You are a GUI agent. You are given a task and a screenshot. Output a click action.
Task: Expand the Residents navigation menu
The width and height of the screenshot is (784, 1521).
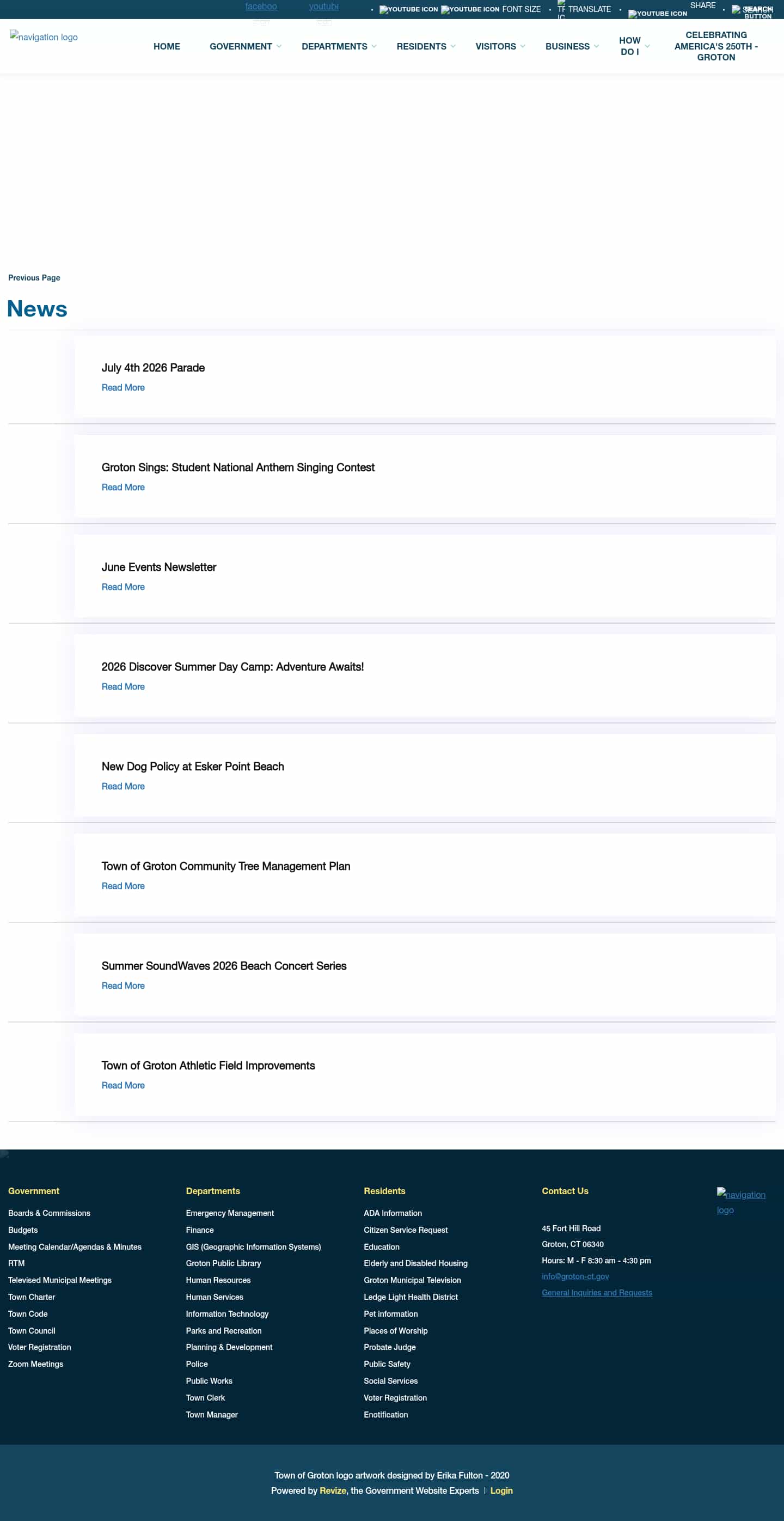point(426,46)
